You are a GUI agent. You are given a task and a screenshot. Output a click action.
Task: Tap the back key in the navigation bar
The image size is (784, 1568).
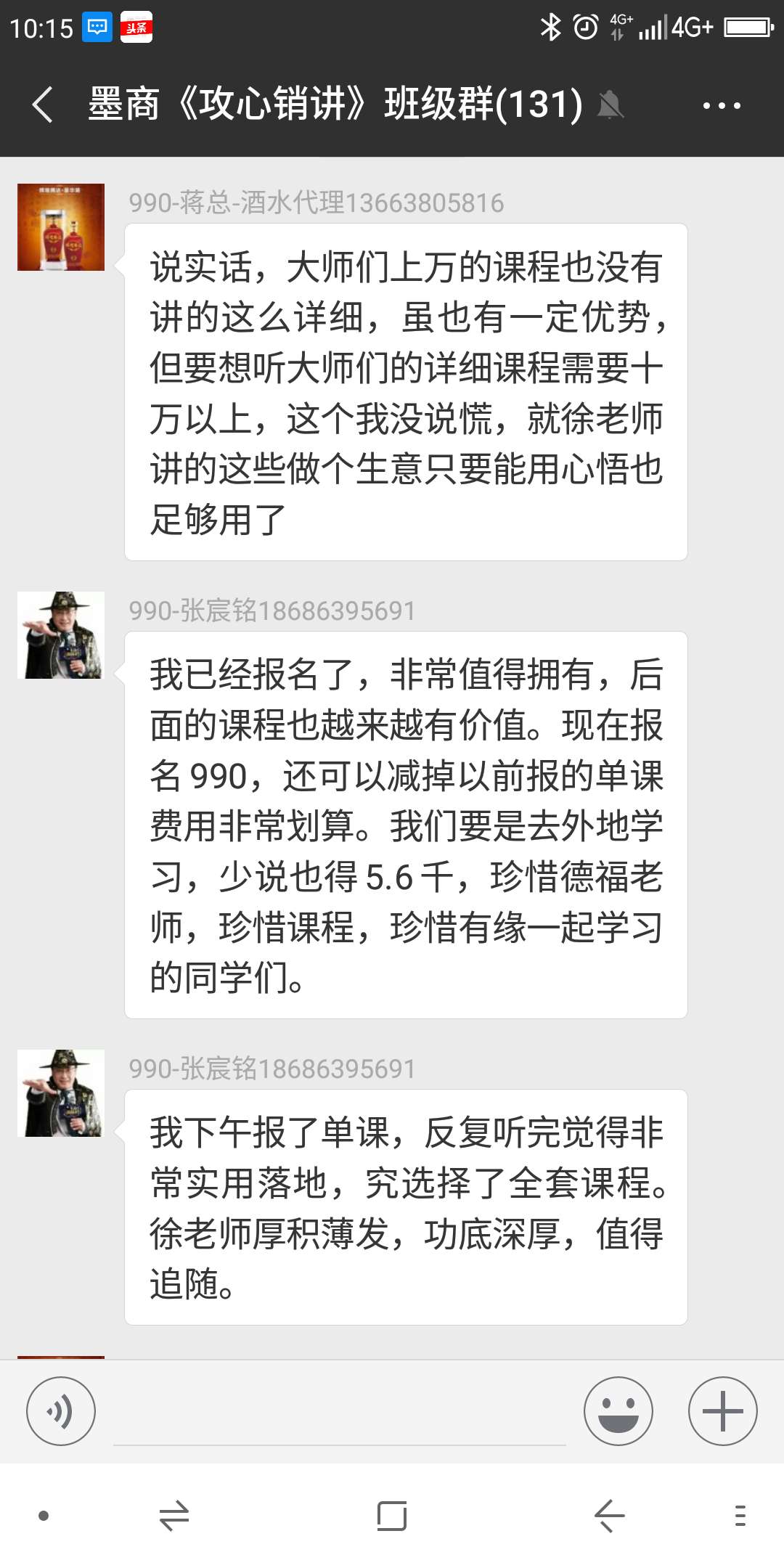(x=610, y=1517)
